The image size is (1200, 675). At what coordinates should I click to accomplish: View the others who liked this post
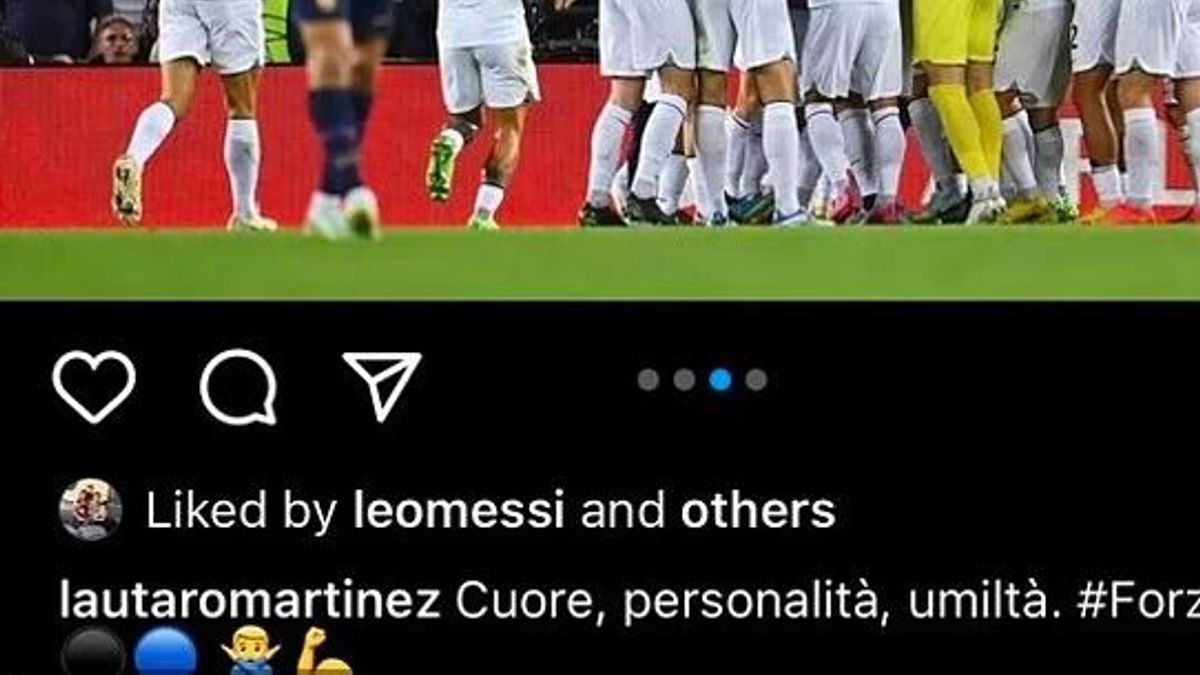point(757,511)
